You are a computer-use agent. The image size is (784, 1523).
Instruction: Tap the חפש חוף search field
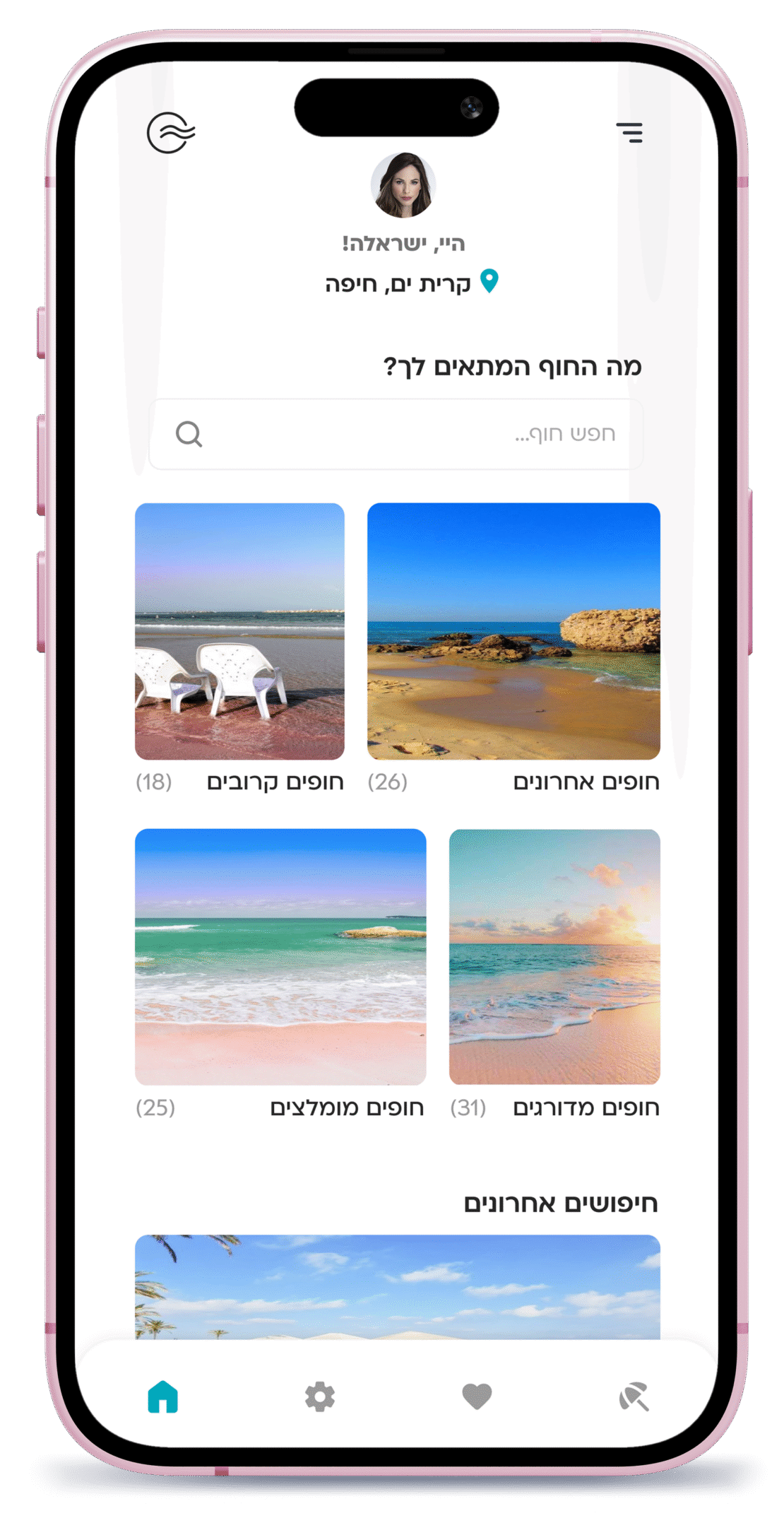click(396, 434)
